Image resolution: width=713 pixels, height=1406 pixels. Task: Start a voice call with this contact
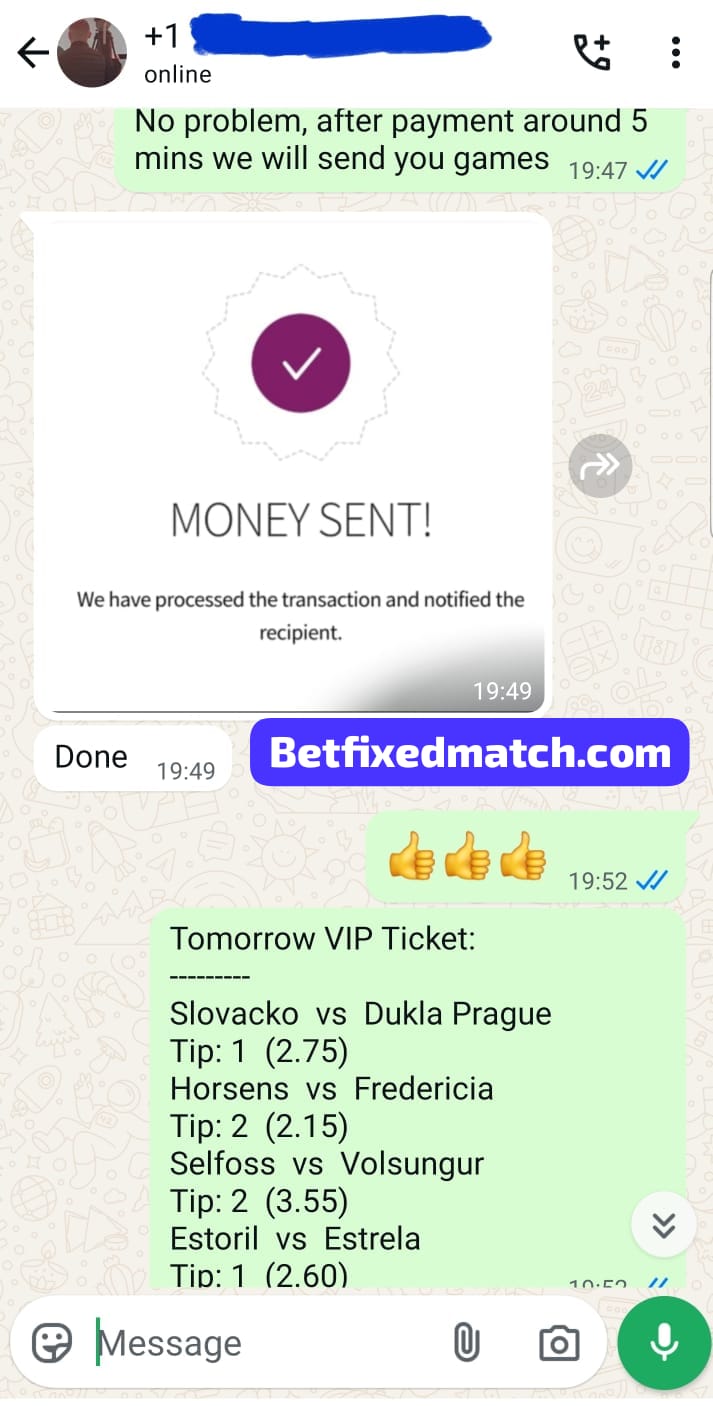(591, 52)
